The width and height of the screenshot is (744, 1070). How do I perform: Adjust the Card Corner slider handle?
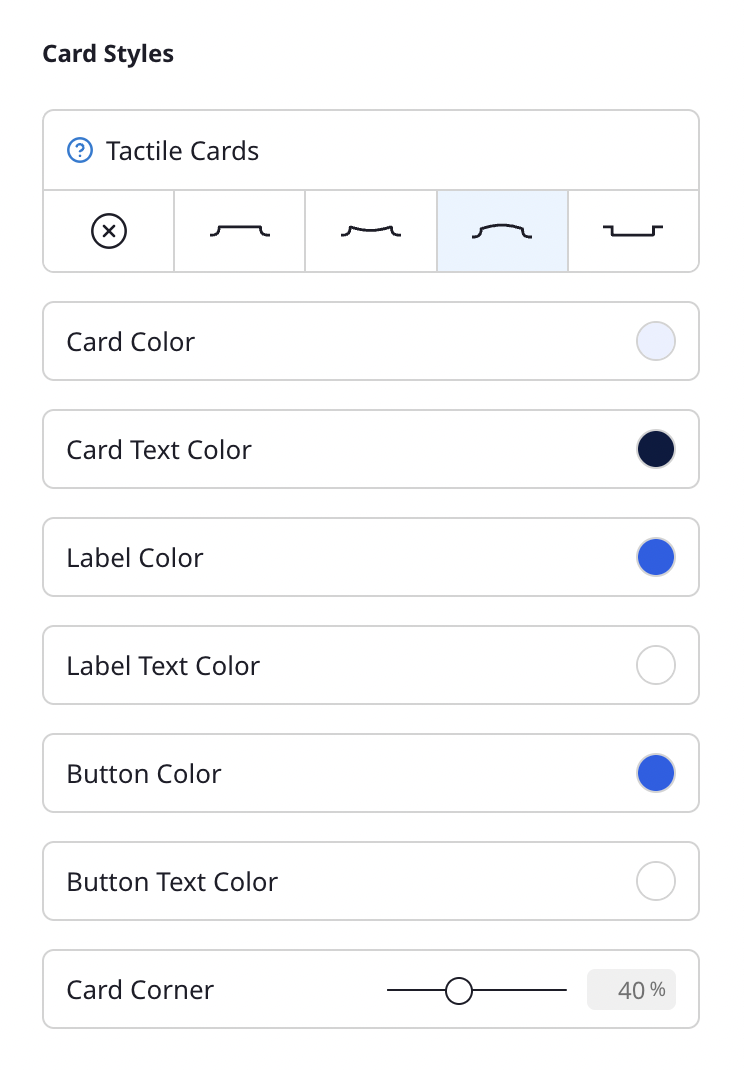tap(459, 990)
